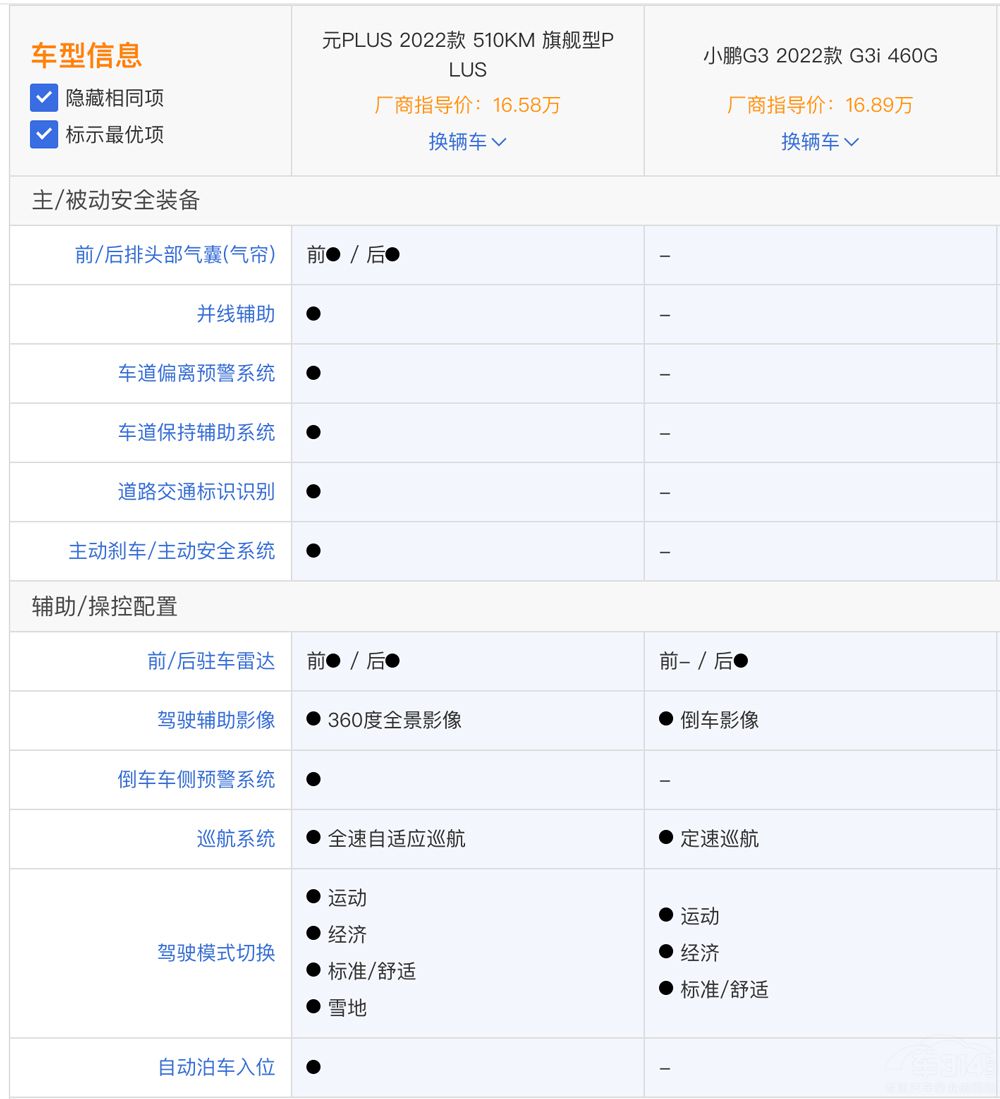Open the 自动泊车入位 link
Image resolution: width=1000 pixels, height=1099 pixels.
point(216,1067)
